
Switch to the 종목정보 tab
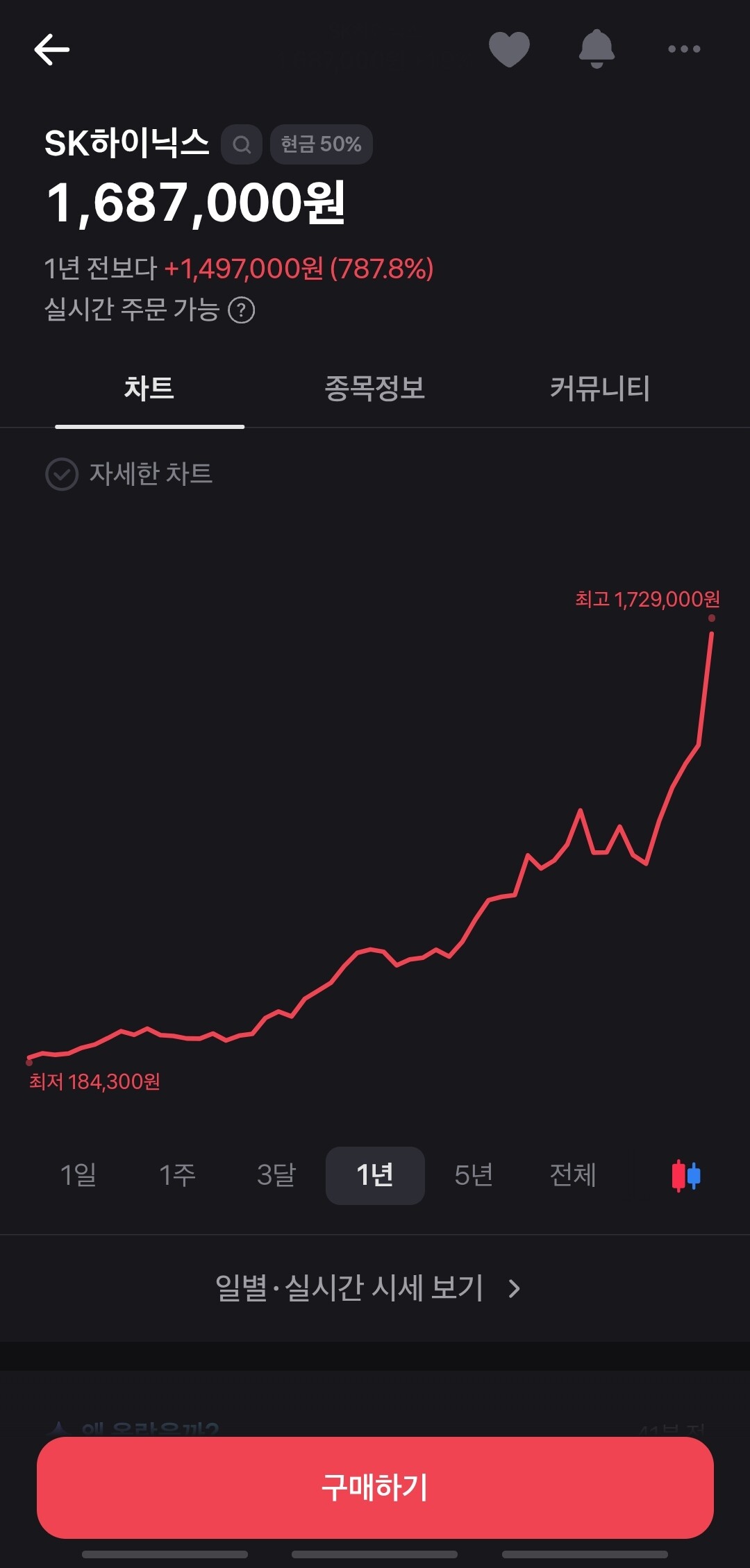click(x=375, y=388)
